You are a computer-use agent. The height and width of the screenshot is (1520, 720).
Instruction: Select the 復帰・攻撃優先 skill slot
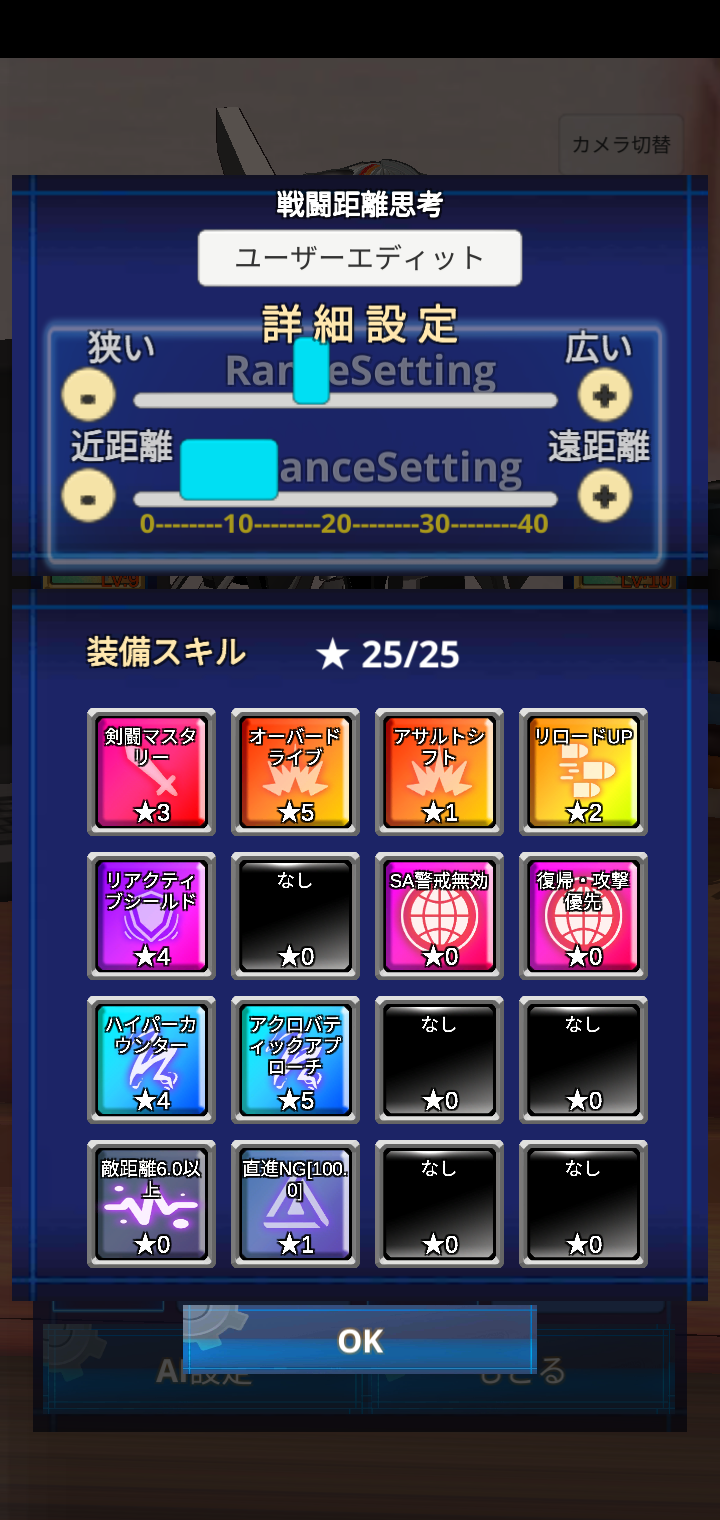583,916
